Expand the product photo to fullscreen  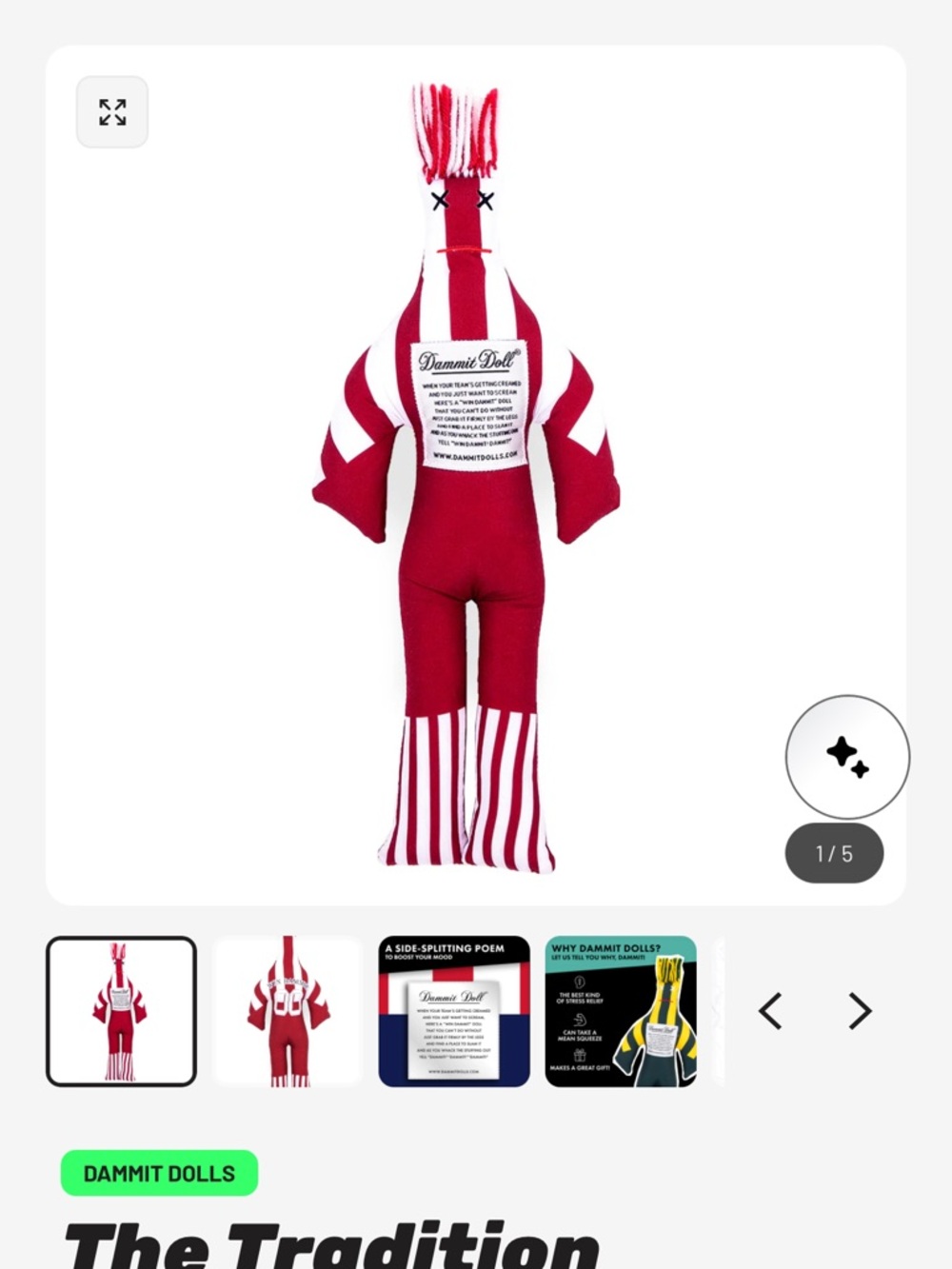[x=111, y=111]
